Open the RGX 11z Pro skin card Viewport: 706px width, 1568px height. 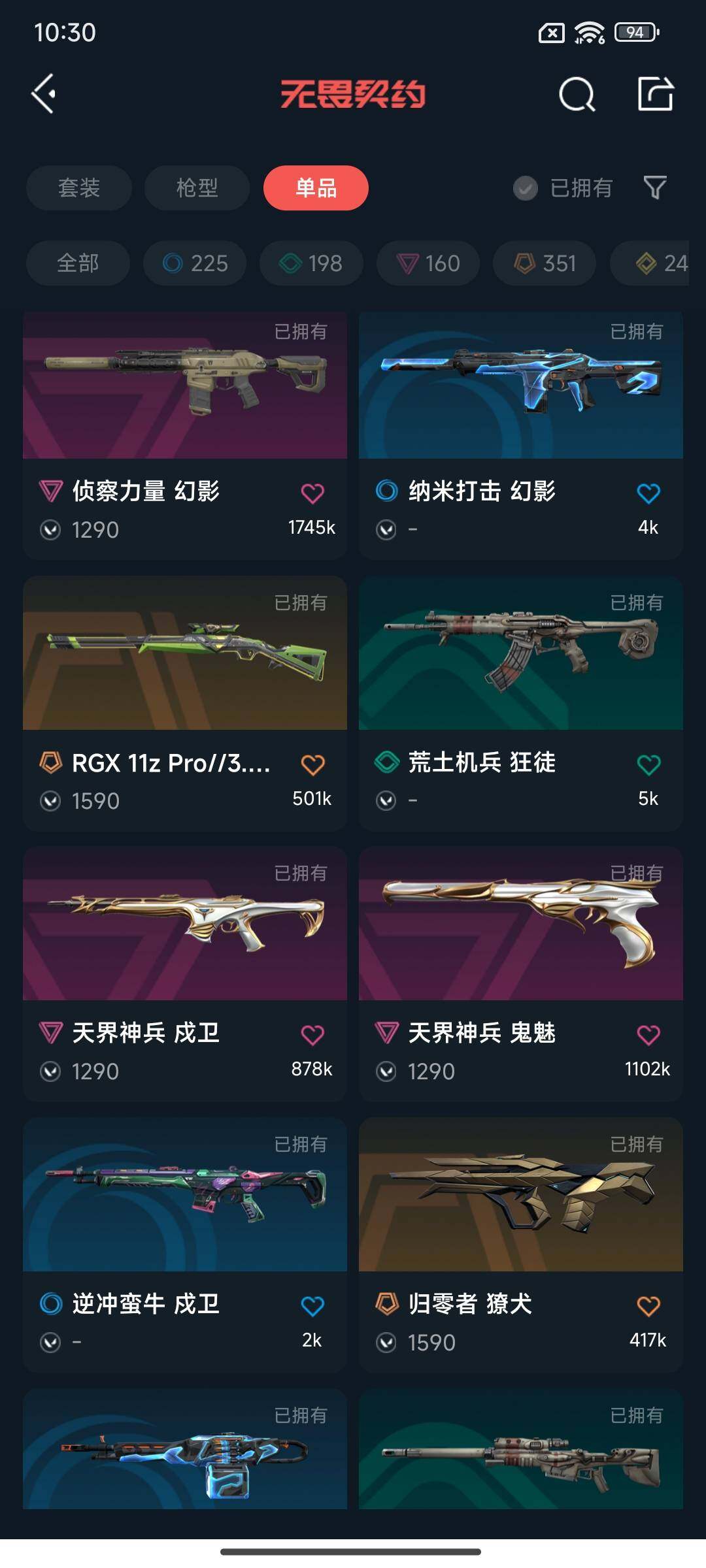185,653
